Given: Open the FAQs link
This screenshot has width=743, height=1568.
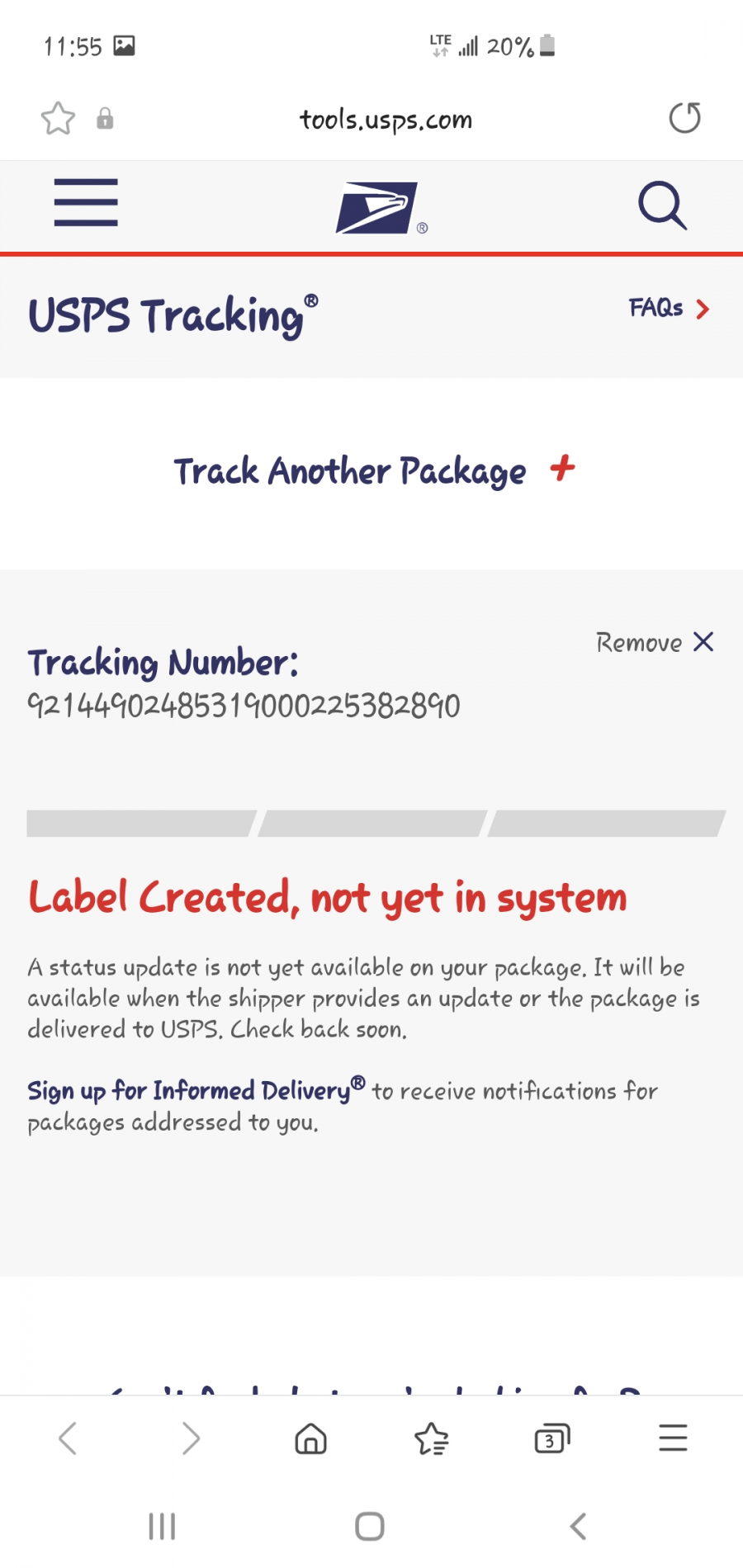Looking at the screenshot, I should [x=668, y=309].
